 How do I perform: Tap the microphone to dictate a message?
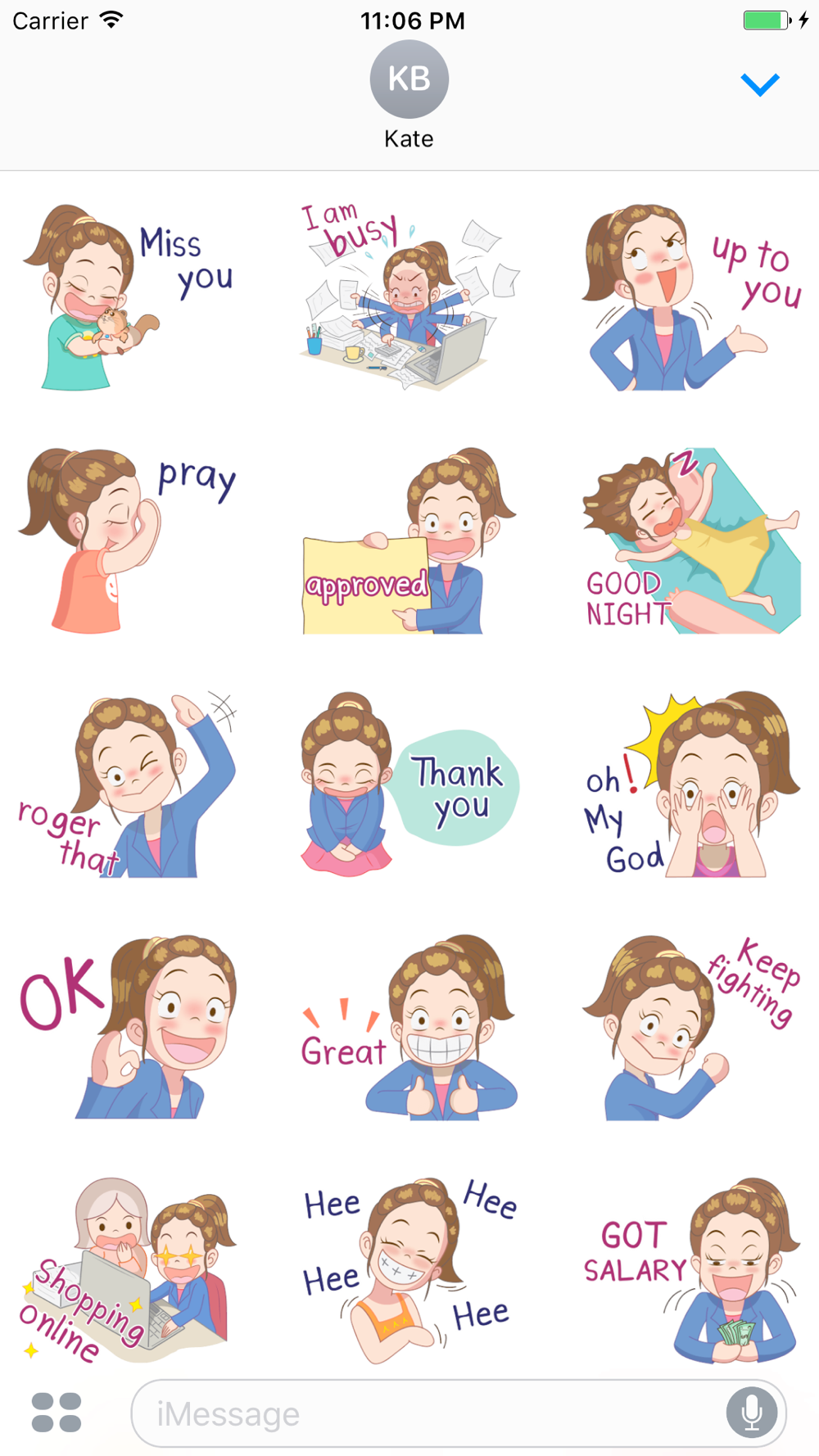click(x=751, y=1413)
